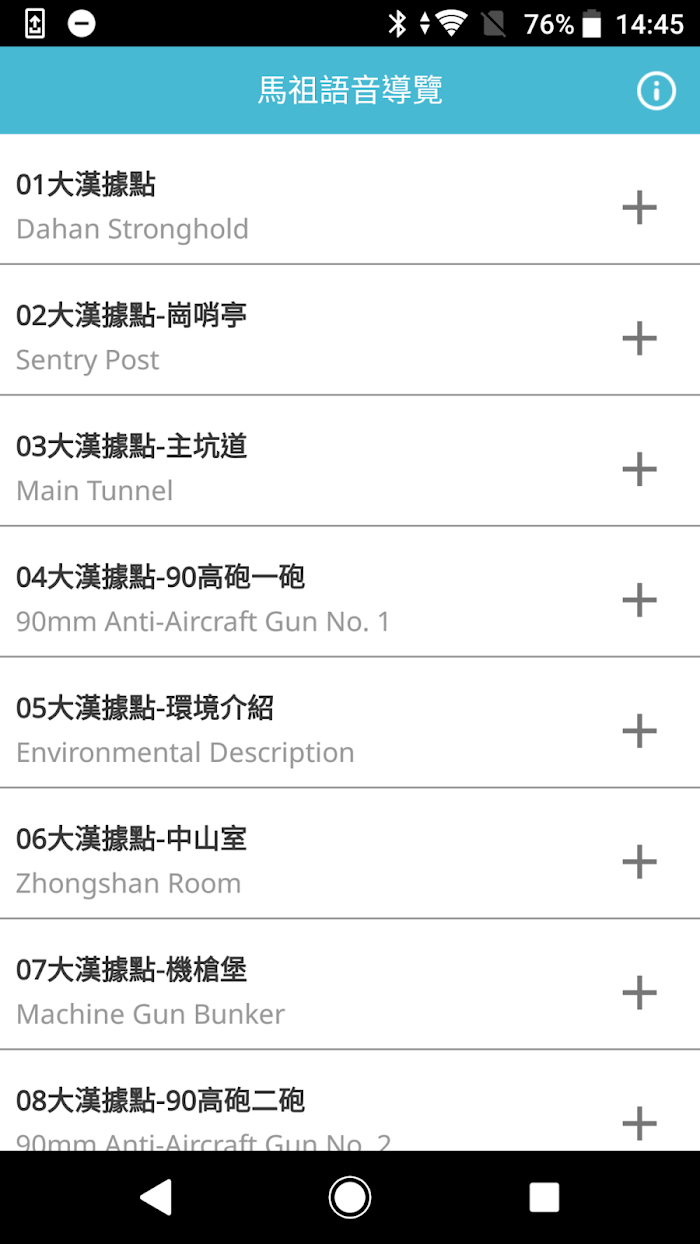Expand the Zhongshan Room entry
This screenshot has height=1244, width=700.
[x=639, y=861]
